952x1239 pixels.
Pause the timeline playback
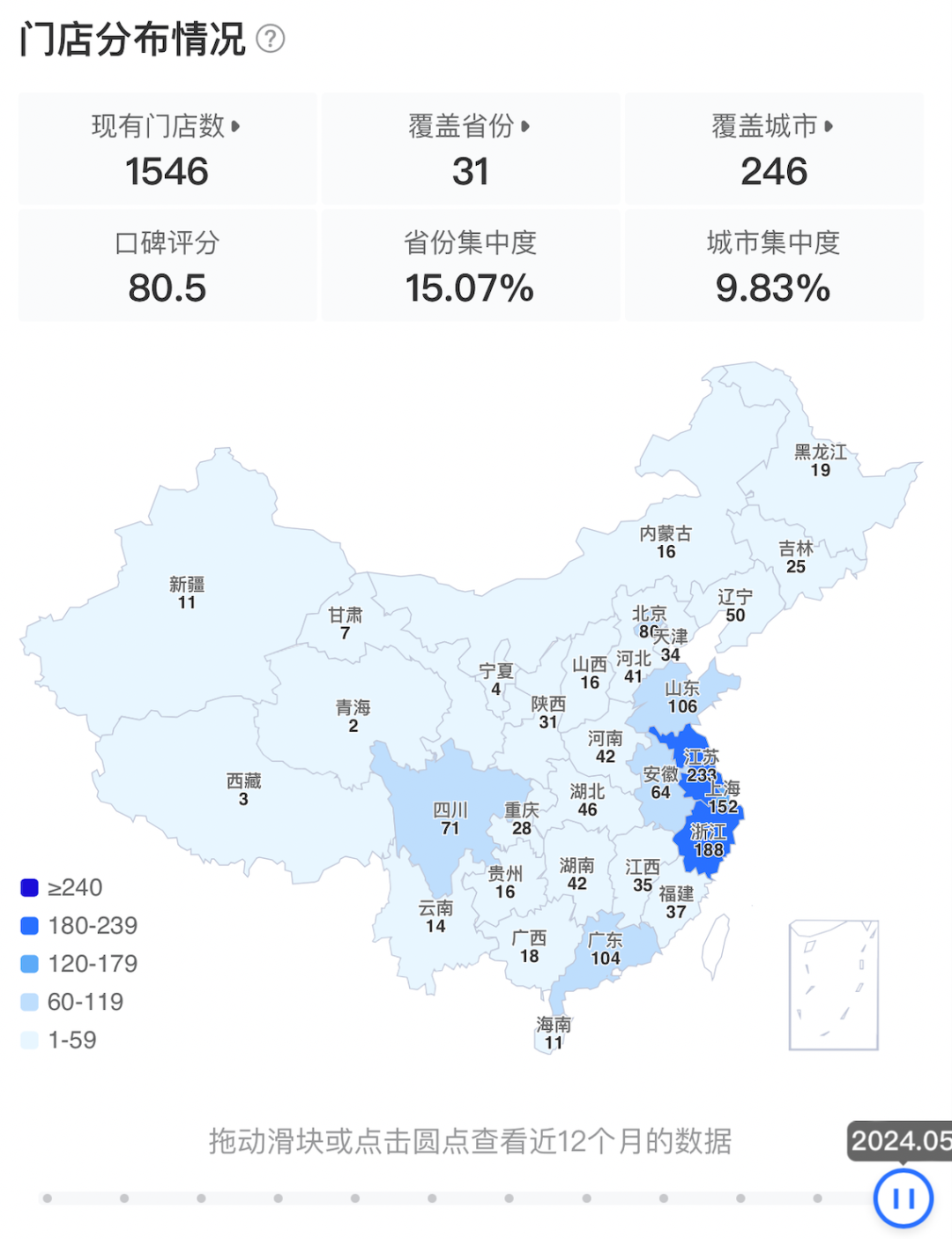click(903, 1198)
